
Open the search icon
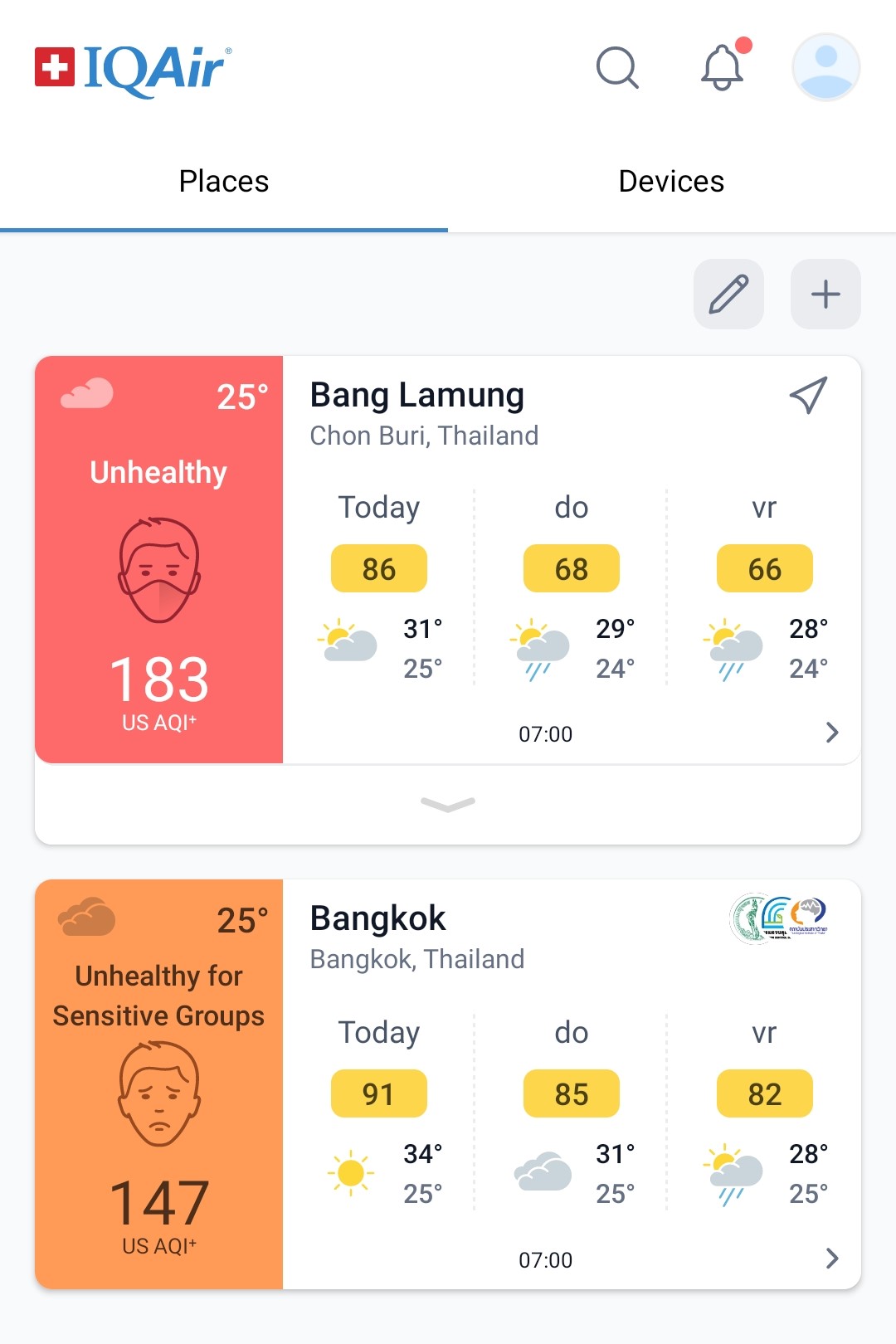617,67
